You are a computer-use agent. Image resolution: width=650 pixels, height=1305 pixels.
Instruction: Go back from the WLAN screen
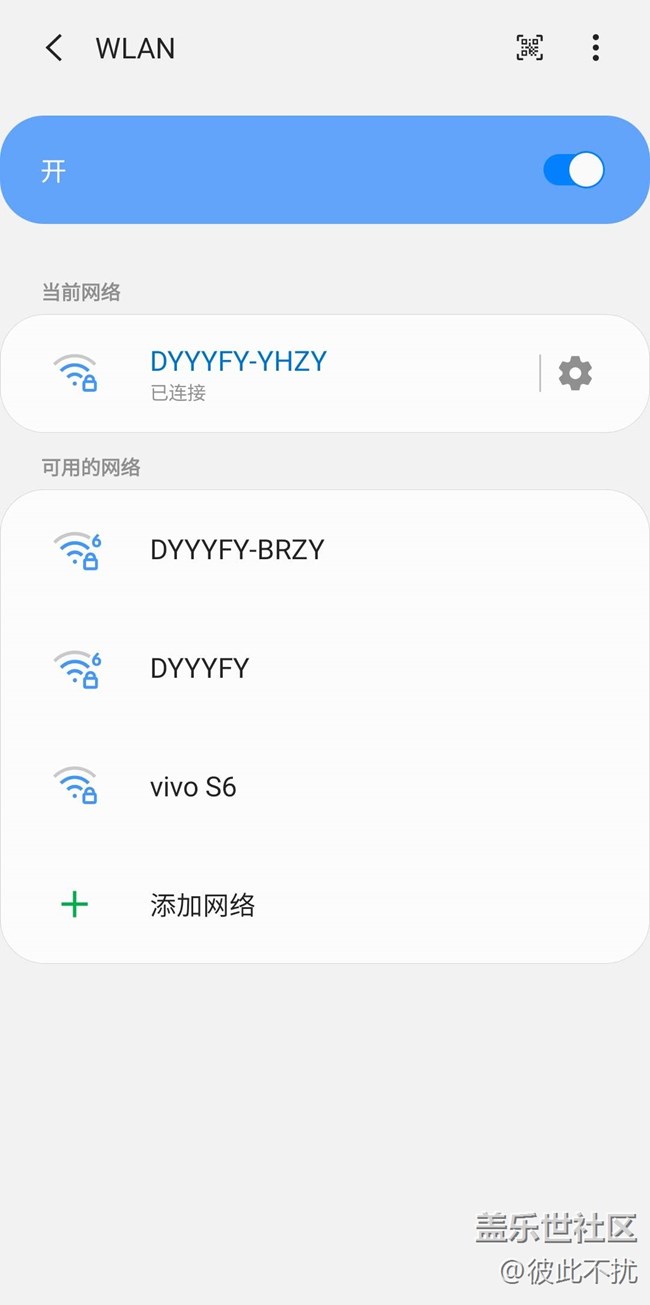[54, 48]
